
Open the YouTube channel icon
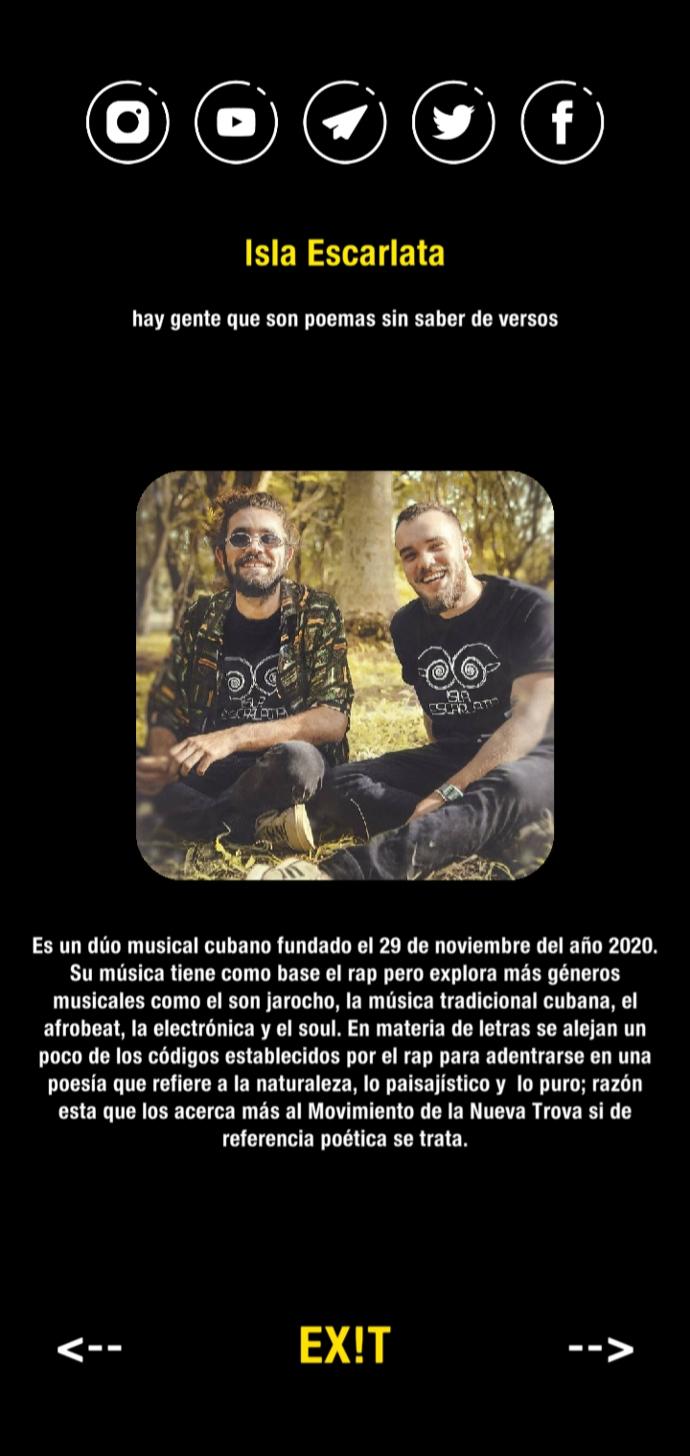(236, 123)
